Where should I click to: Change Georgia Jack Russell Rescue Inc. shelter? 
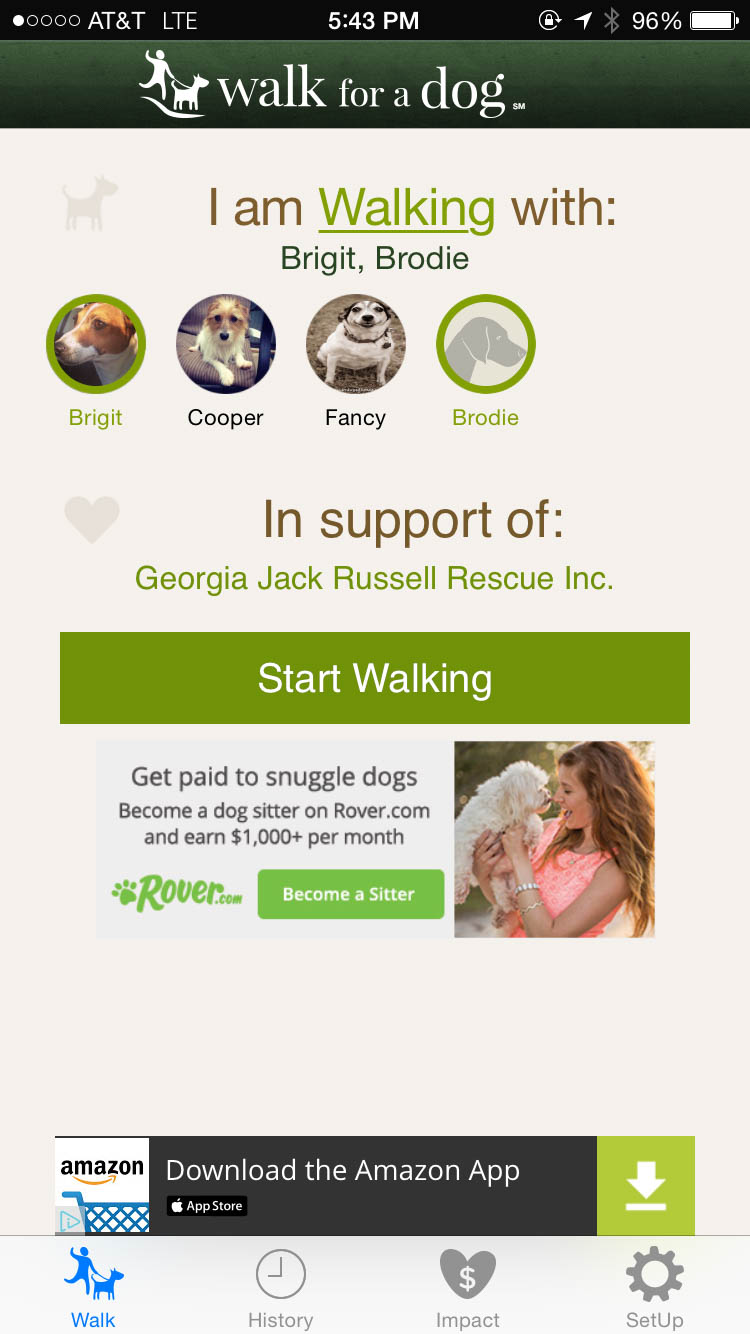(374, 578)
